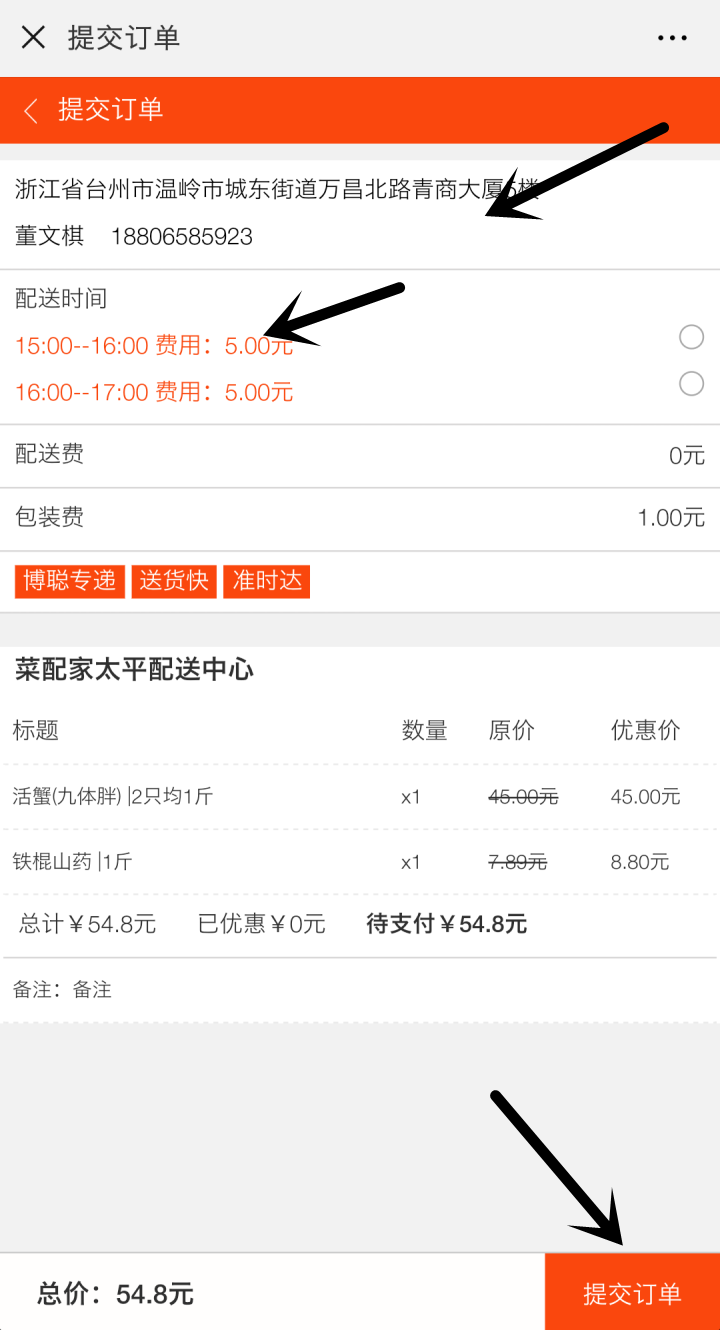The height and width of the screenshot is (1330, 720).
Task: Choose the 16:00--17:00 delivery time
Action: click(x=691, y=384)
